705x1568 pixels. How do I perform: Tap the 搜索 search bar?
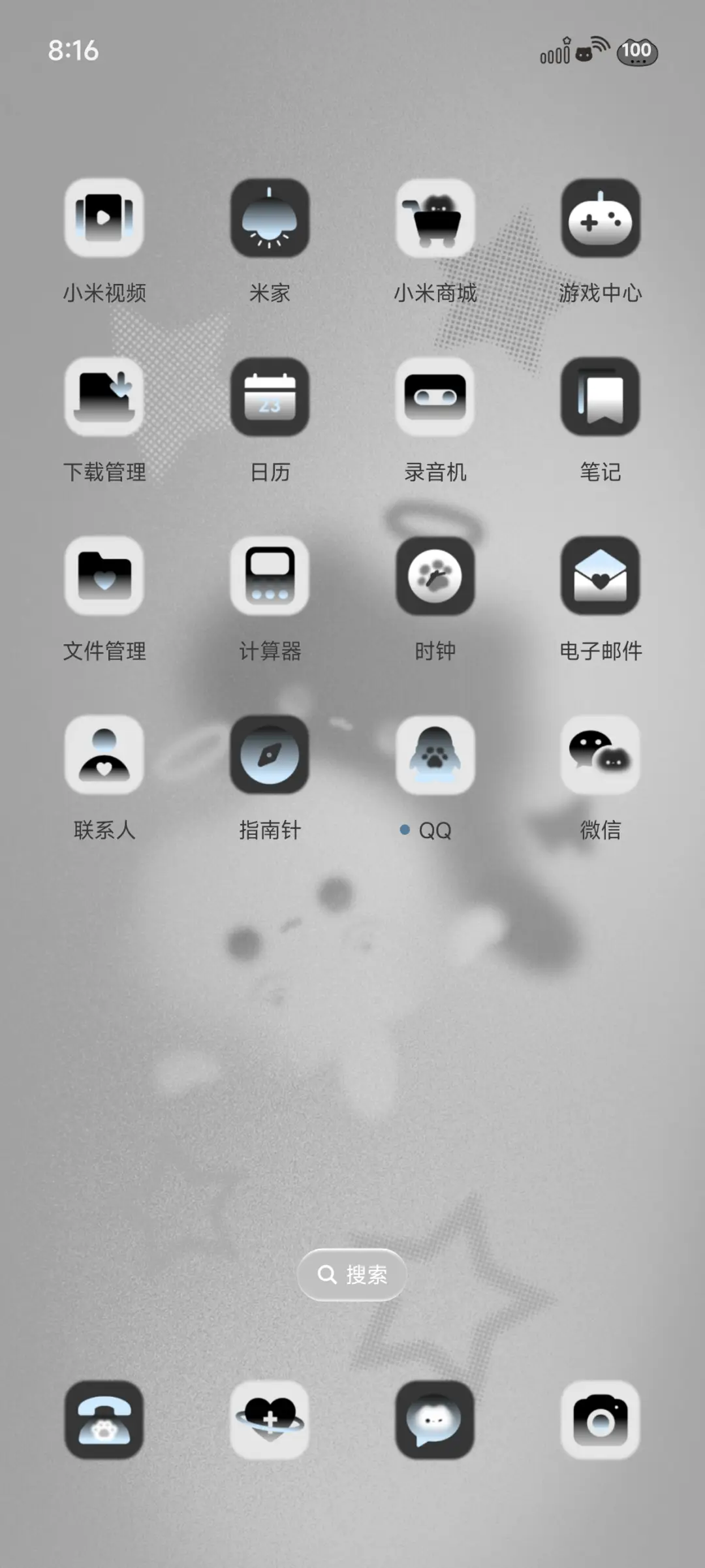(x=352, y=1275)
